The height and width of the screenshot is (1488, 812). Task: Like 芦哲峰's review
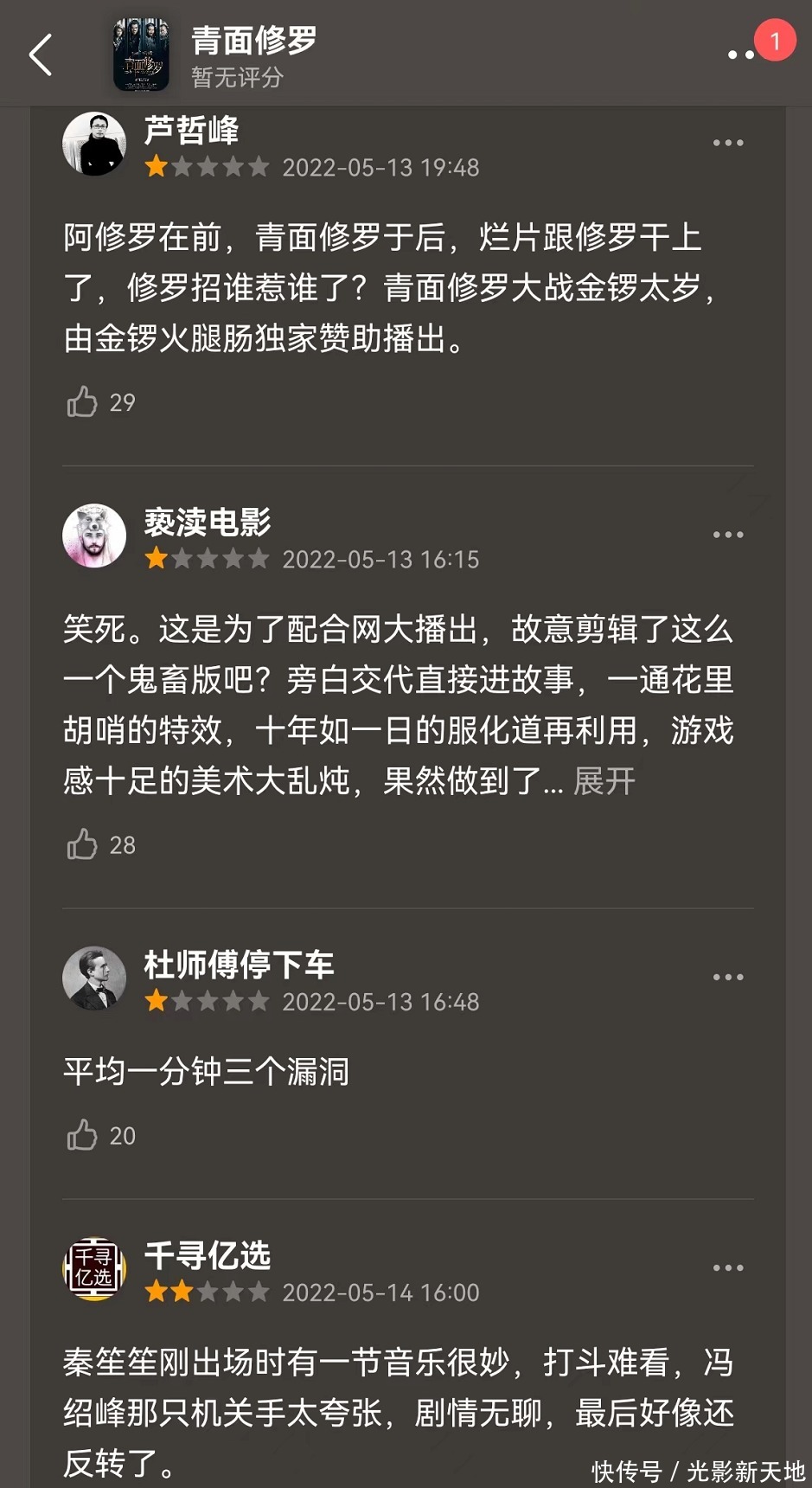[83, 401]
